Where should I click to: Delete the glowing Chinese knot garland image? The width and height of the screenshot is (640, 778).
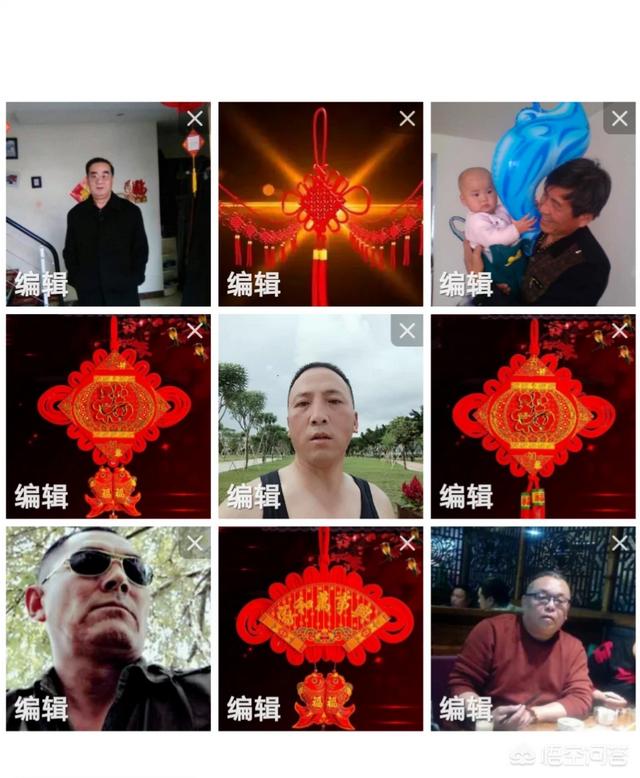click(x=407, y=118)
